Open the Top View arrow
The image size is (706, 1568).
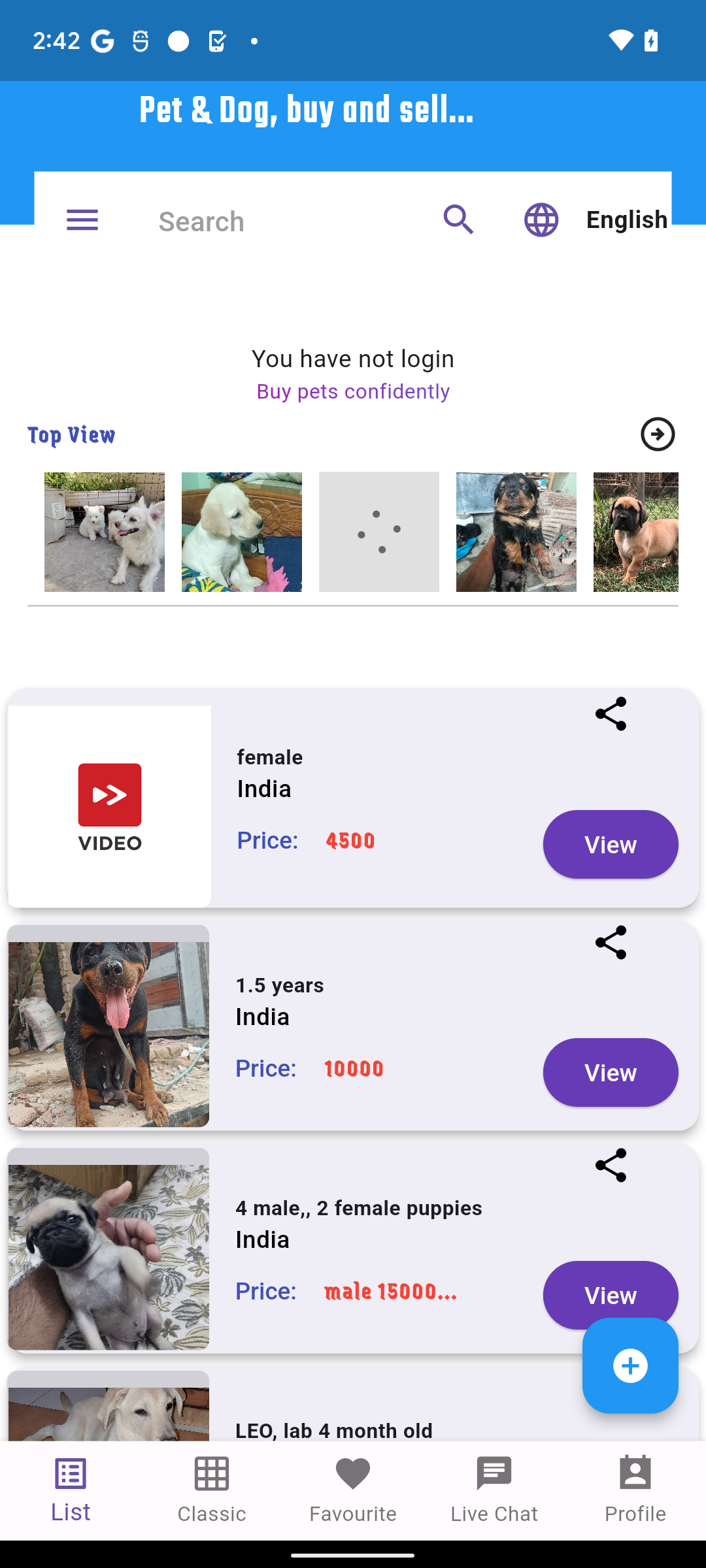point(658,434)
